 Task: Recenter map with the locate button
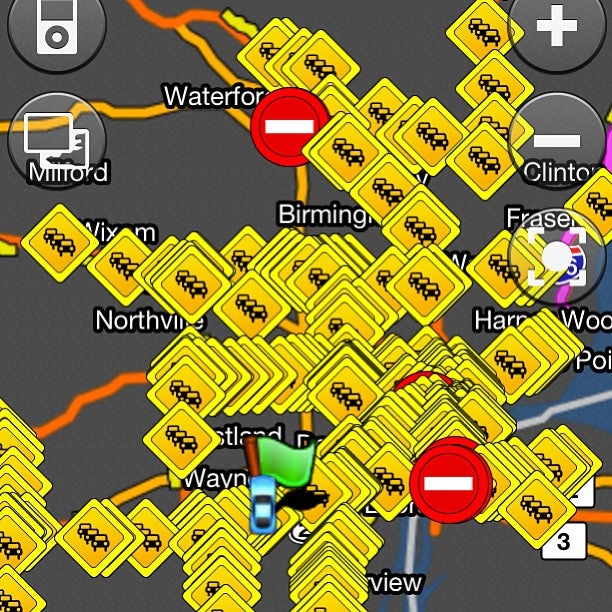point(557,256)
